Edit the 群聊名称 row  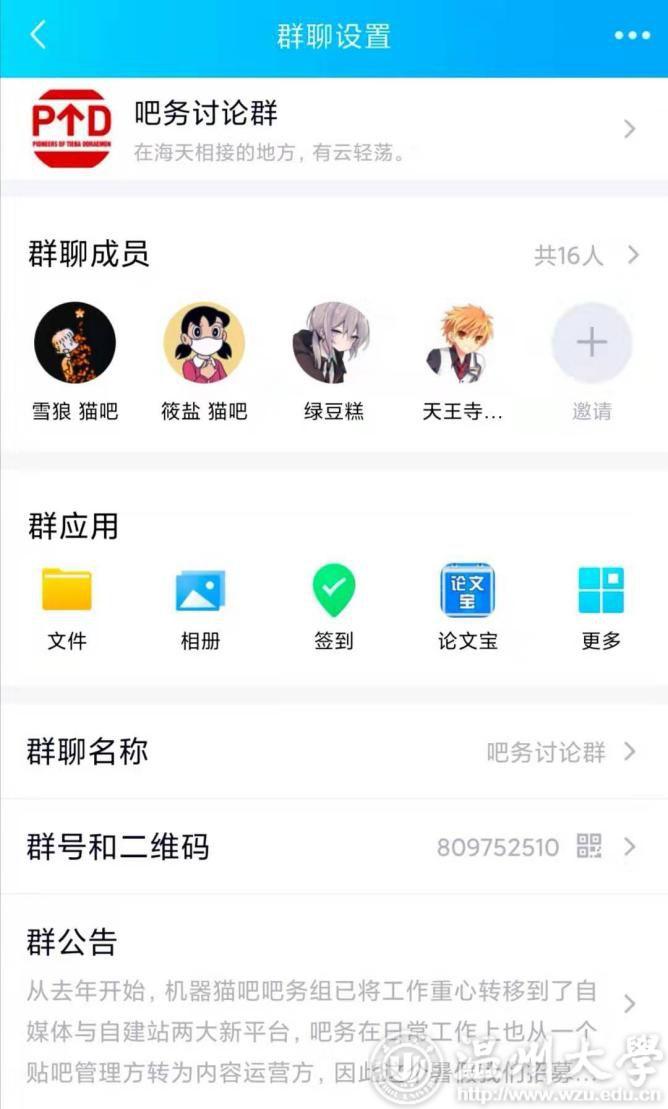(x=334, y=752)
